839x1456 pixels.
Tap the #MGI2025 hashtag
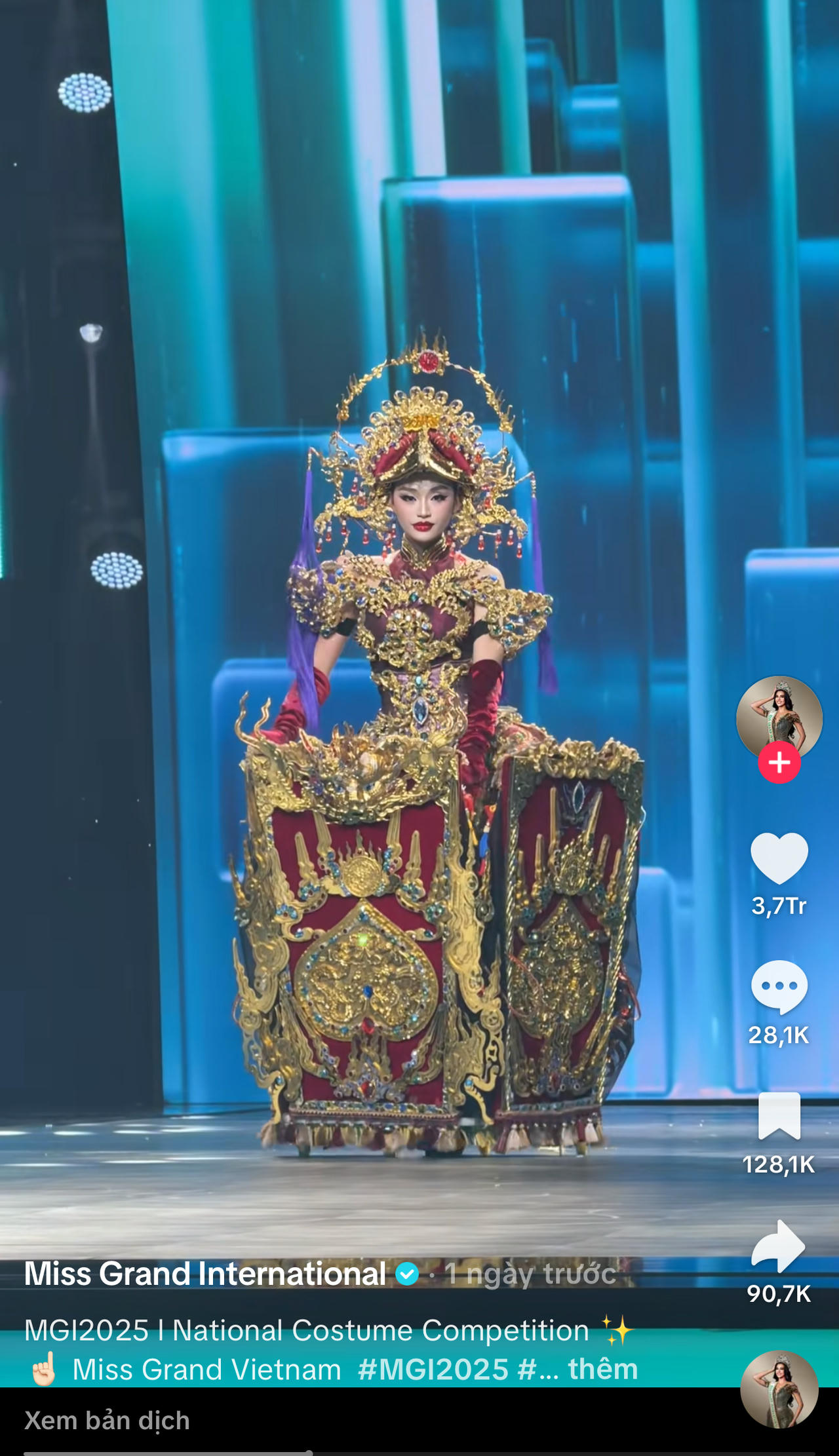click(433, 1370)
